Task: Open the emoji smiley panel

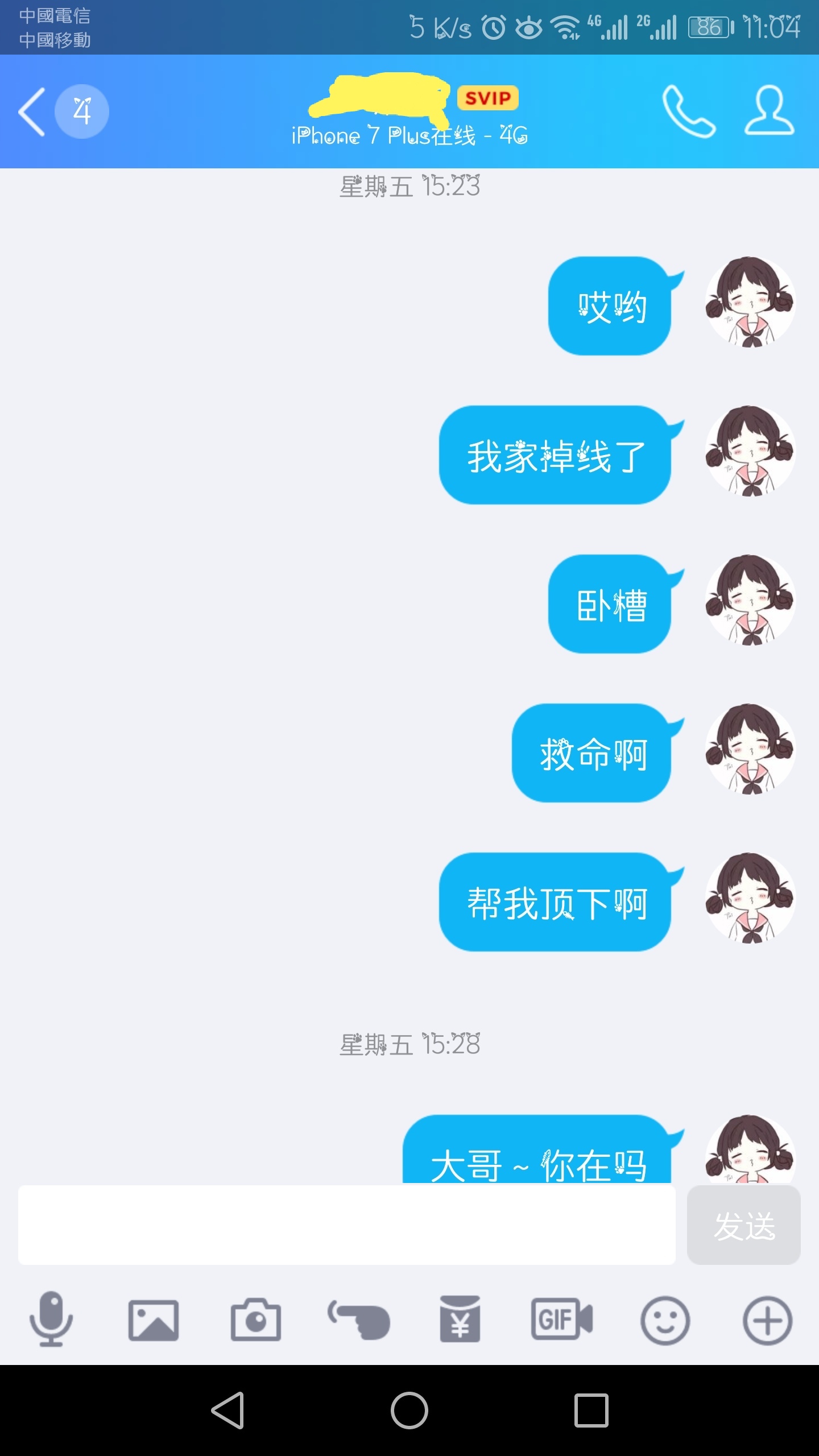Action: tap(665, 1321)
